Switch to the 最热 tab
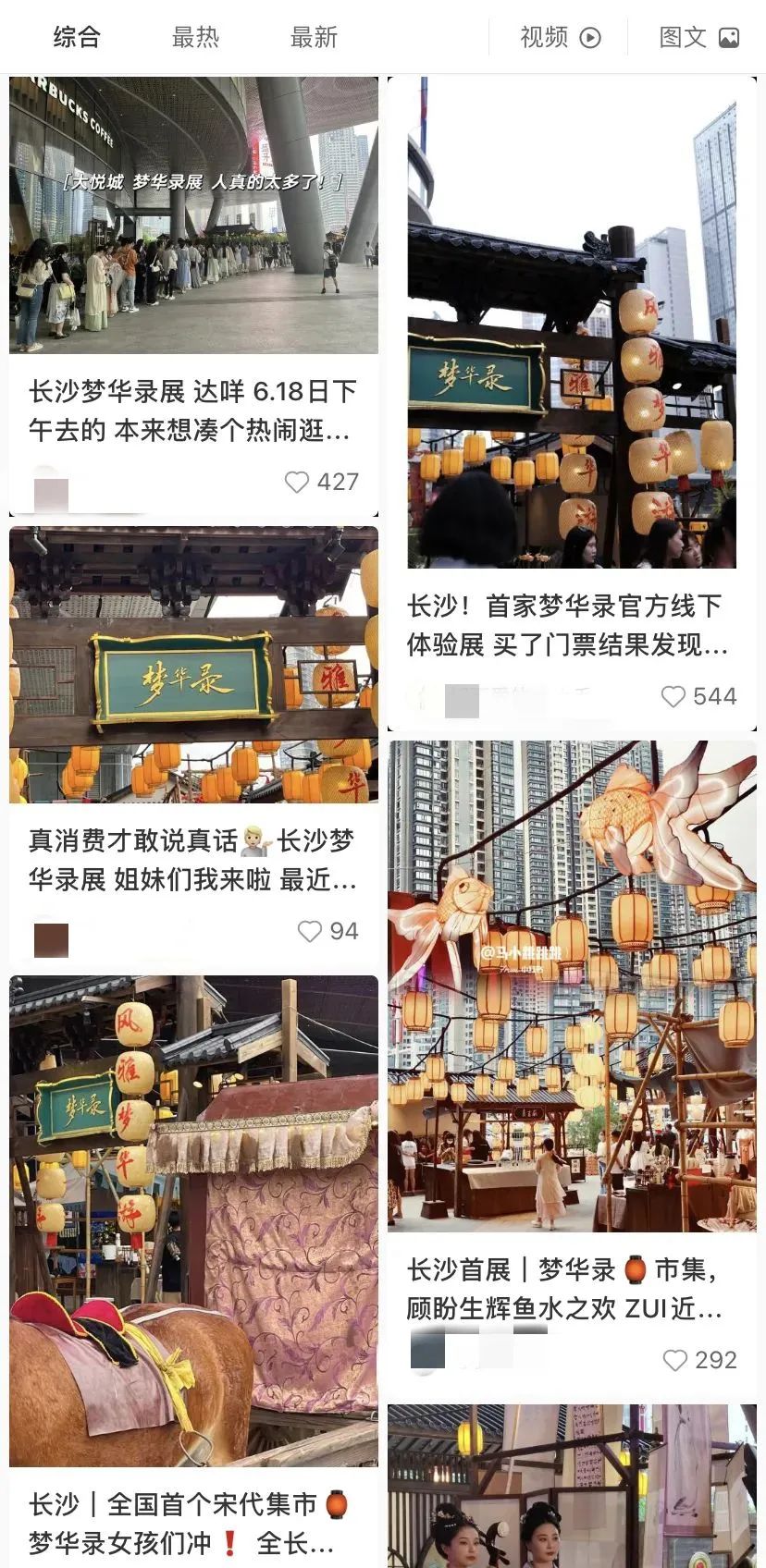The image size is (766, 1568). pos(195,37)
